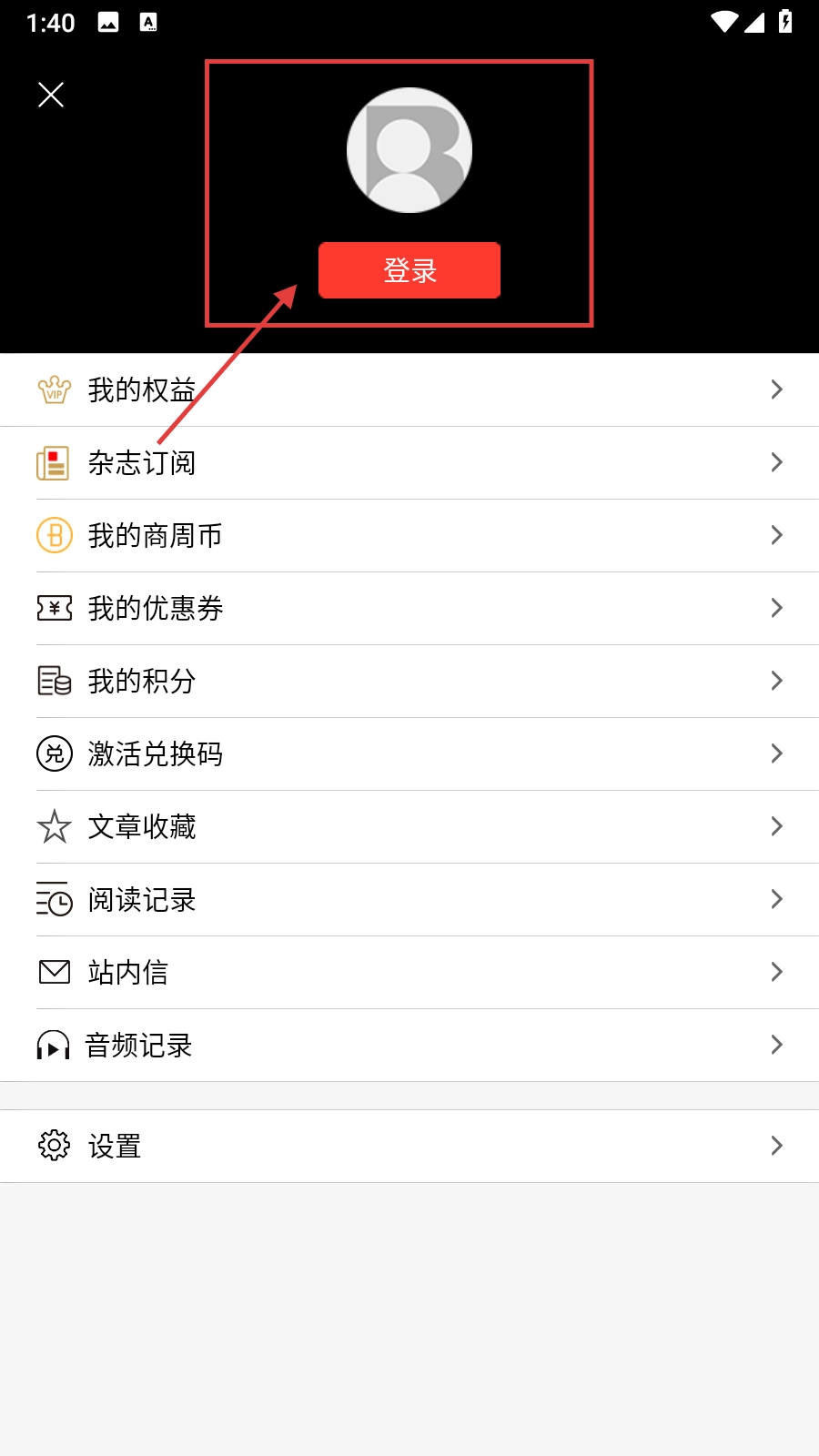View 音频记录 audio history
This screenshot has width=819, height=1456.
click(409, 1045)
